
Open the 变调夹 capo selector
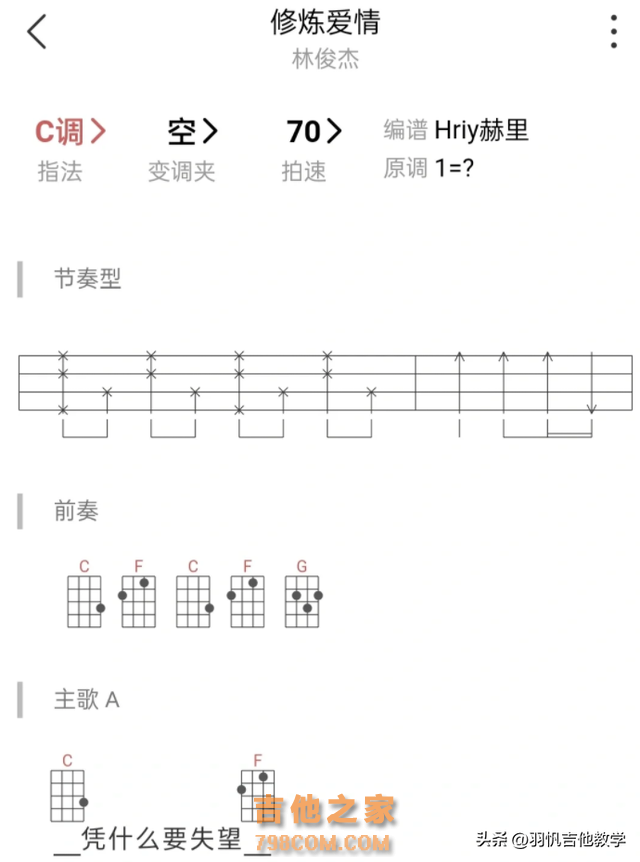click(192, 132)
